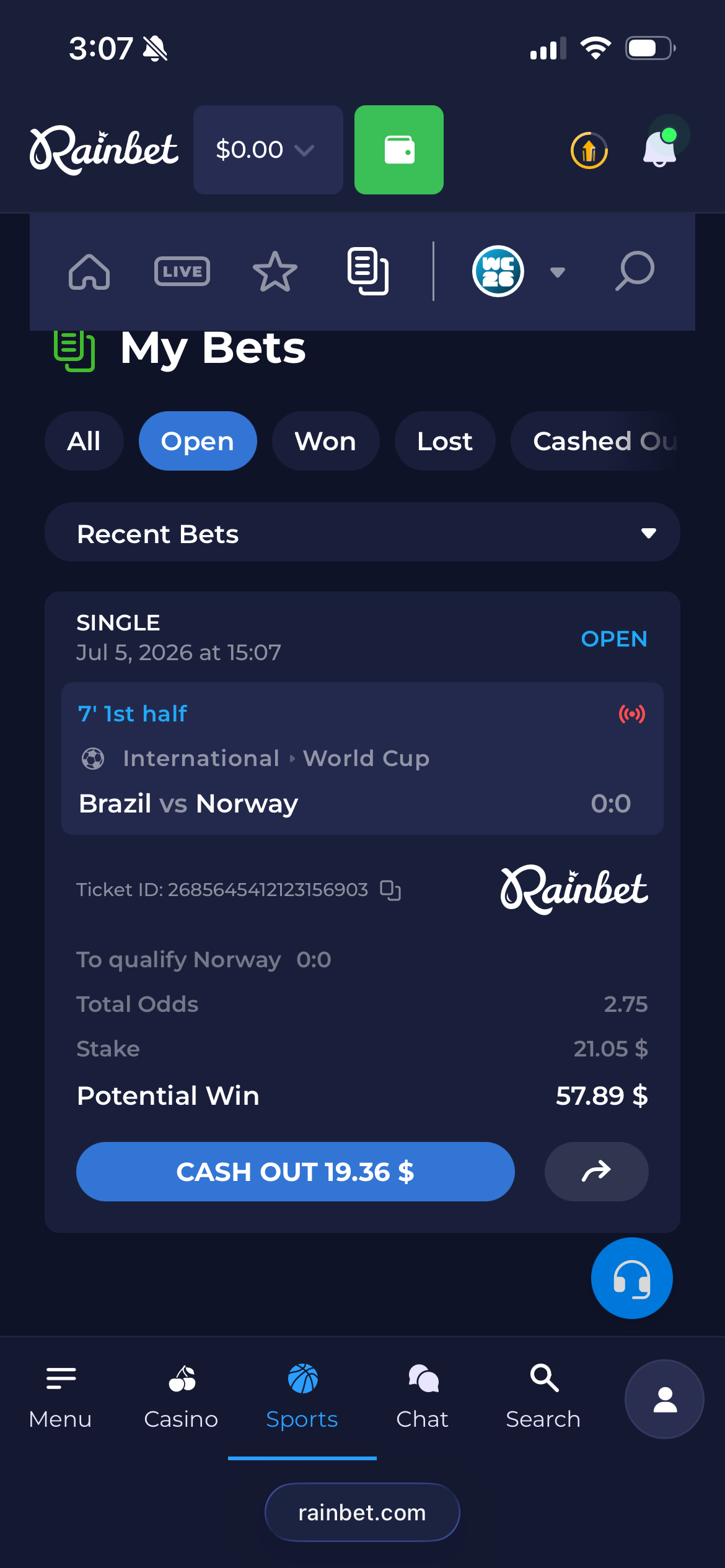This screenshot has height=1568, width=725.
Task: Open live support headset button
Action: [x=632, y=1278]
